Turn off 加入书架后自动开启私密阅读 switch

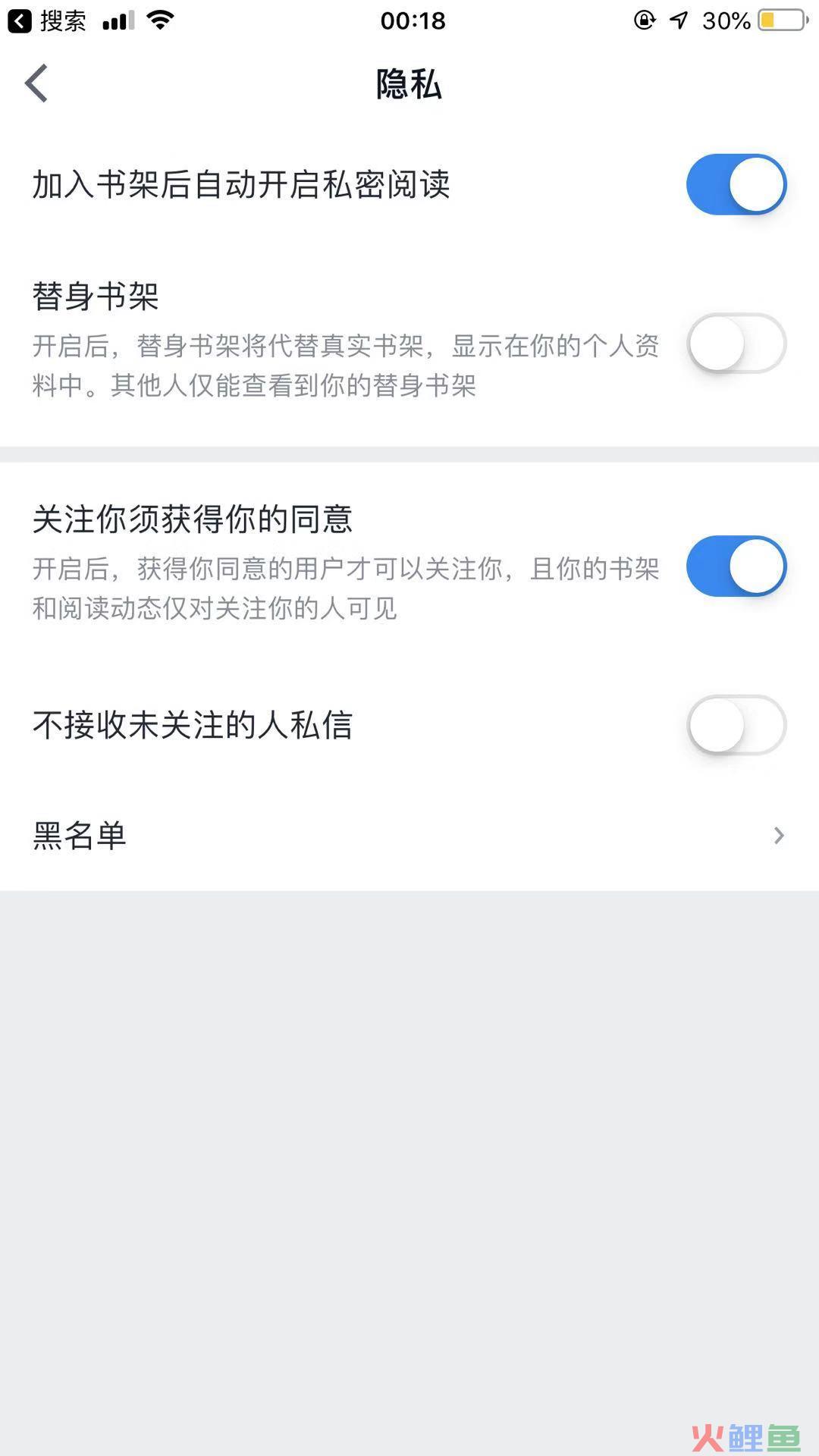tap(736, 184)
